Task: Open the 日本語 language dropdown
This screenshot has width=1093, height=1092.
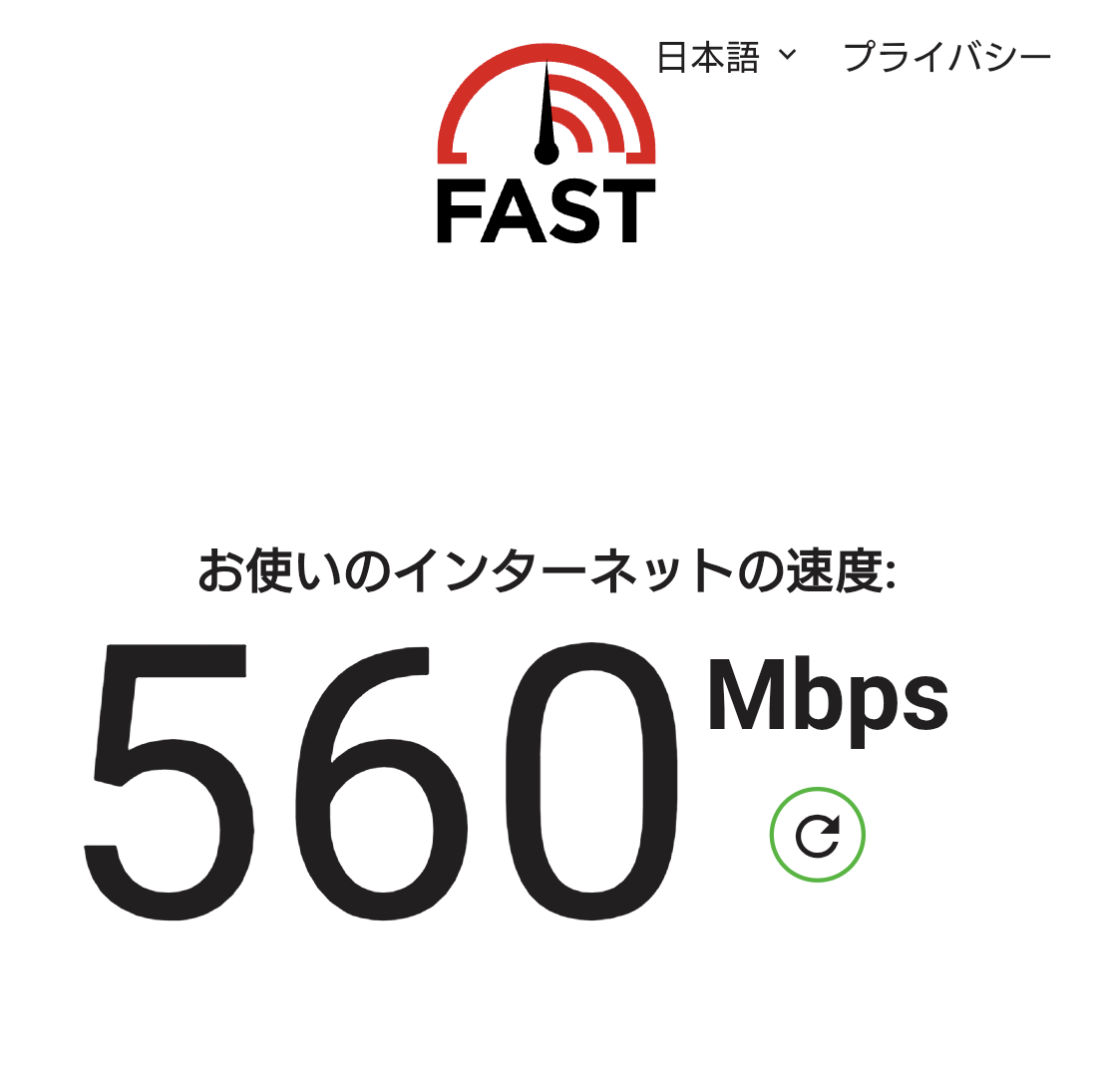Action: point(726,57)
